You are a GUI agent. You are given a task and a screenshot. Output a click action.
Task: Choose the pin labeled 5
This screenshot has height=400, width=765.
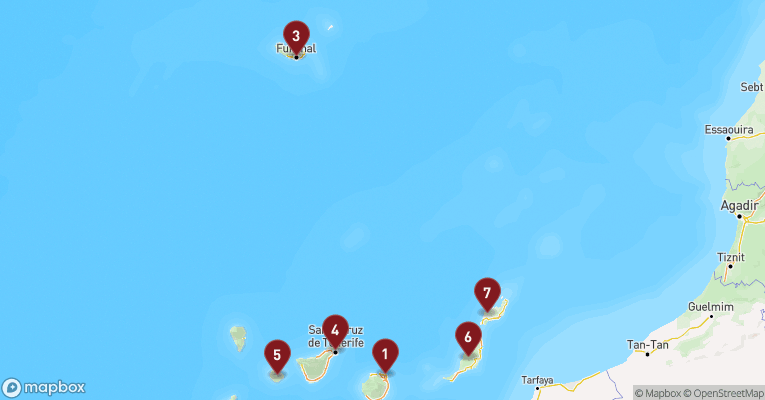(x=277, y=355)
